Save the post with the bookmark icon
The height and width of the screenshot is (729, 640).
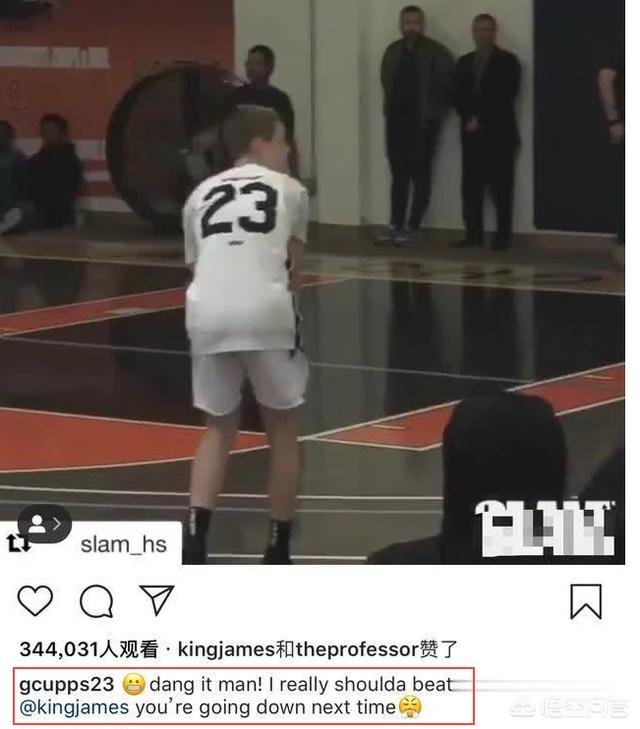pos(585,601)
